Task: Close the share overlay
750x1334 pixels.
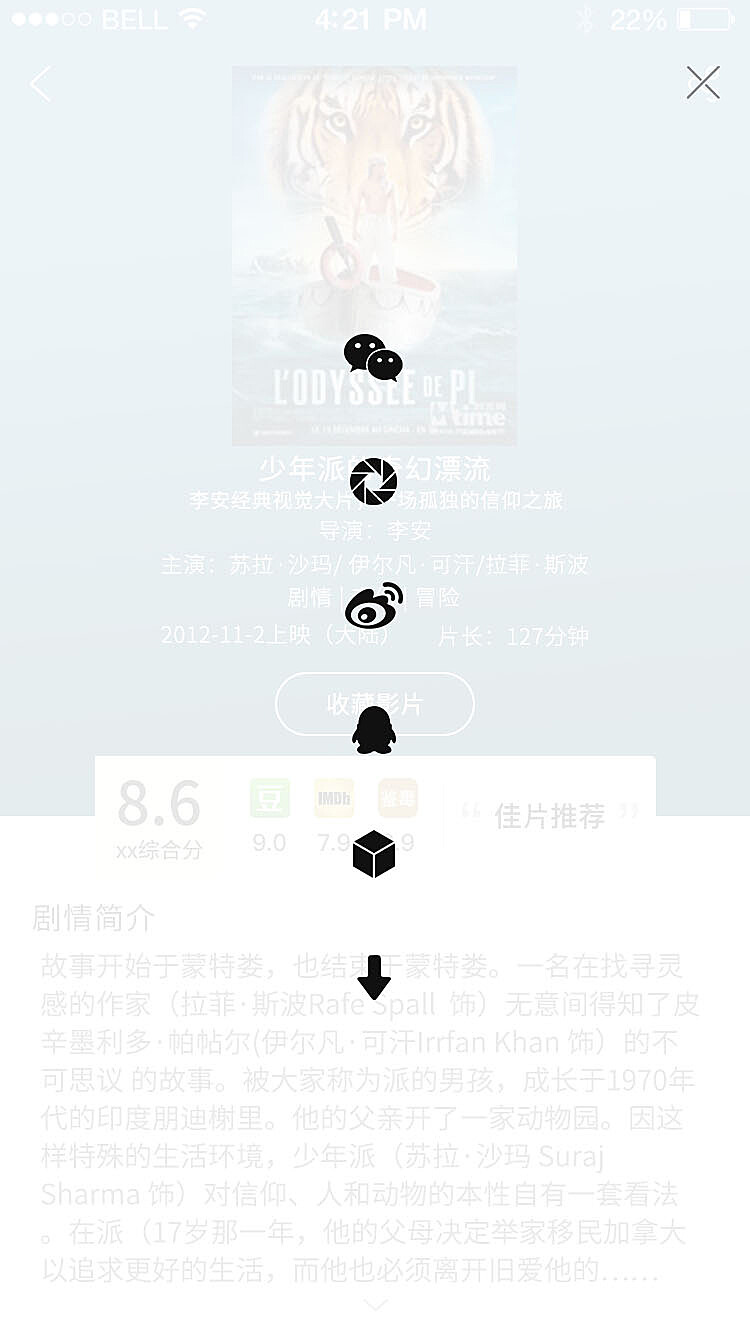Action: point(703,83)
